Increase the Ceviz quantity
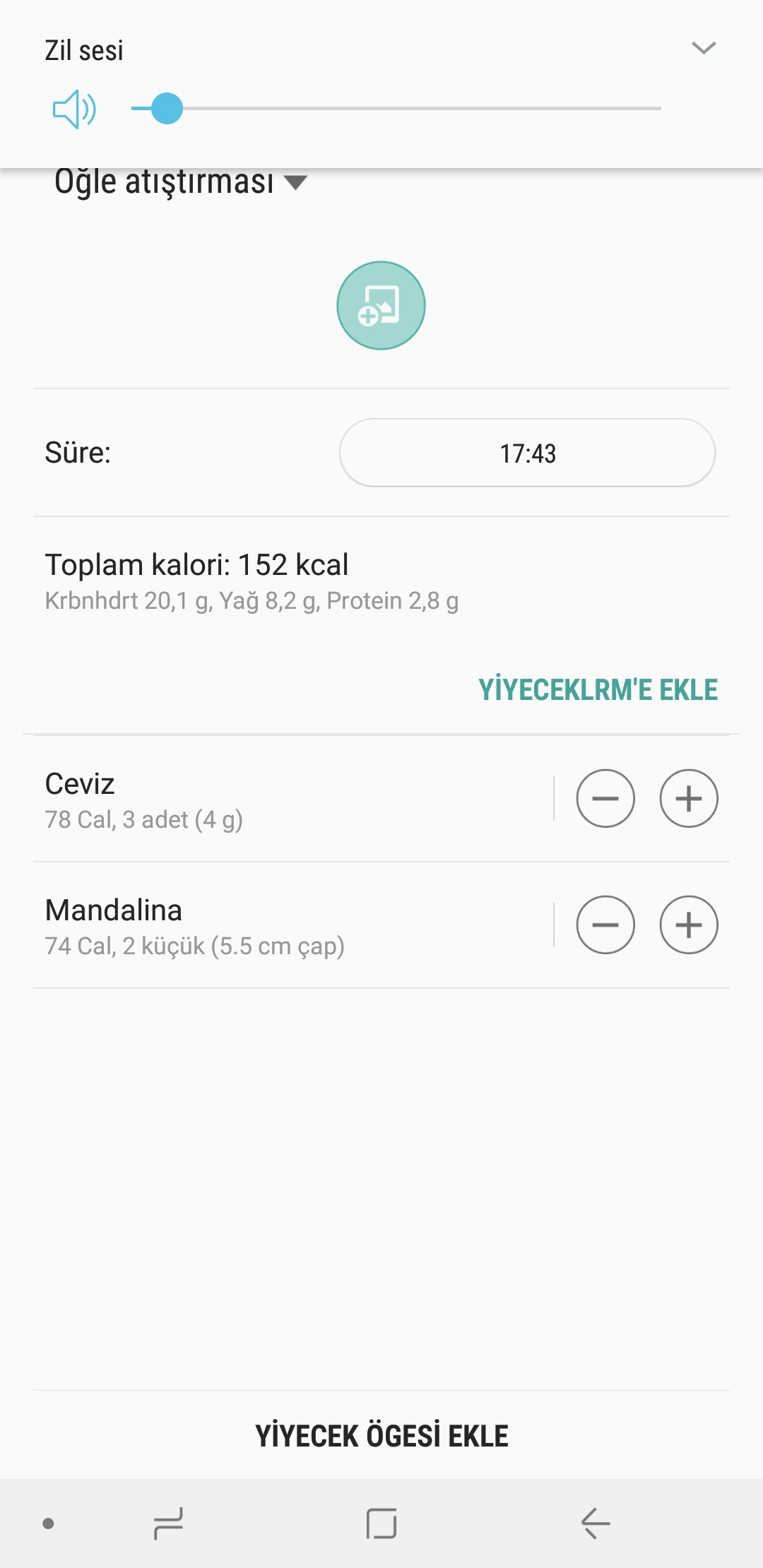The height and width of the screenshot is (1568, 763). (689, 798)
